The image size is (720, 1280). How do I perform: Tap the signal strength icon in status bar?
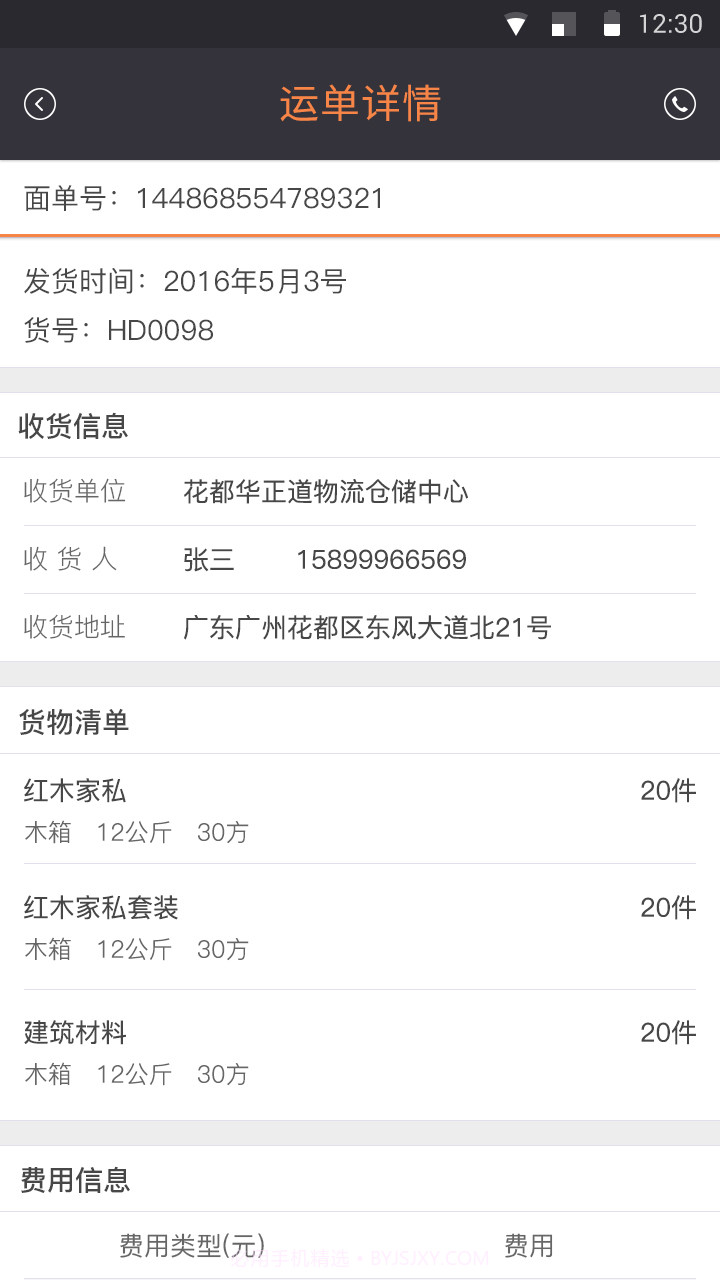[x=563, y=24]
